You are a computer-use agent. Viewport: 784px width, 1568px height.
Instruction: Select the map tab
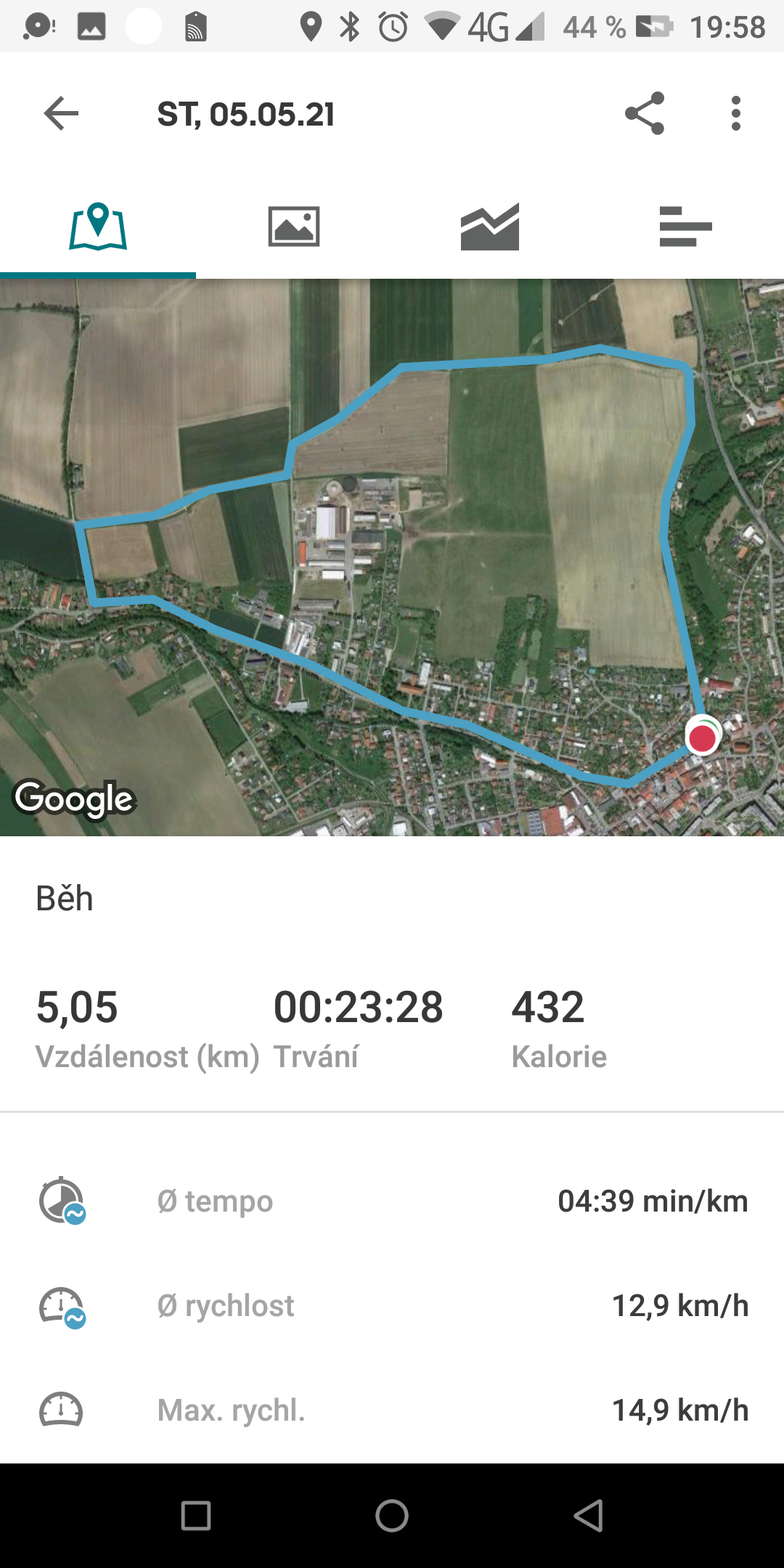(98, 226)
